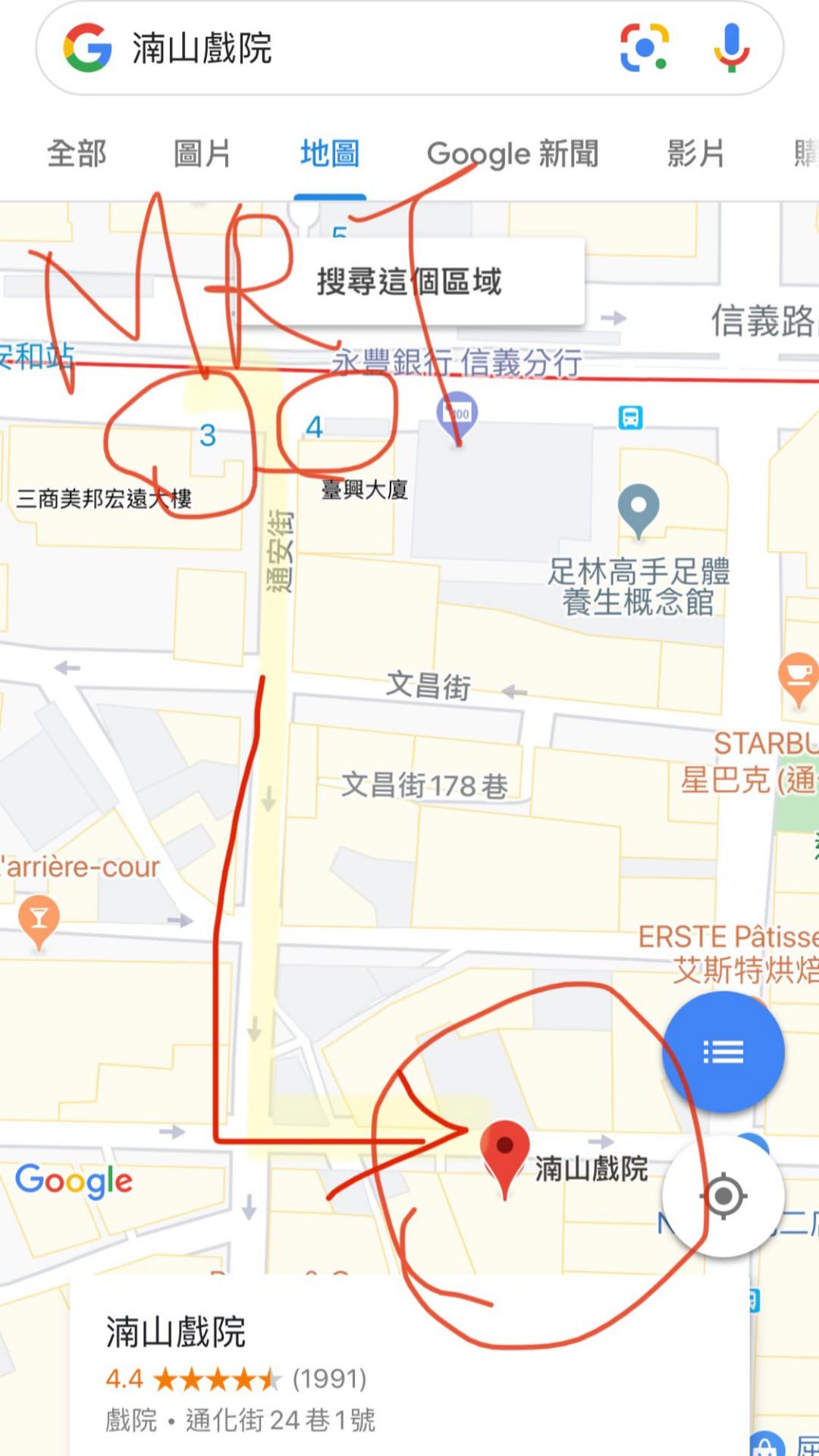This screenshot has height=1456, width=819.
Task: Open the ERSTE Pâtisserie 艾斯特烘焙 place label
Action: pos(728,953)
